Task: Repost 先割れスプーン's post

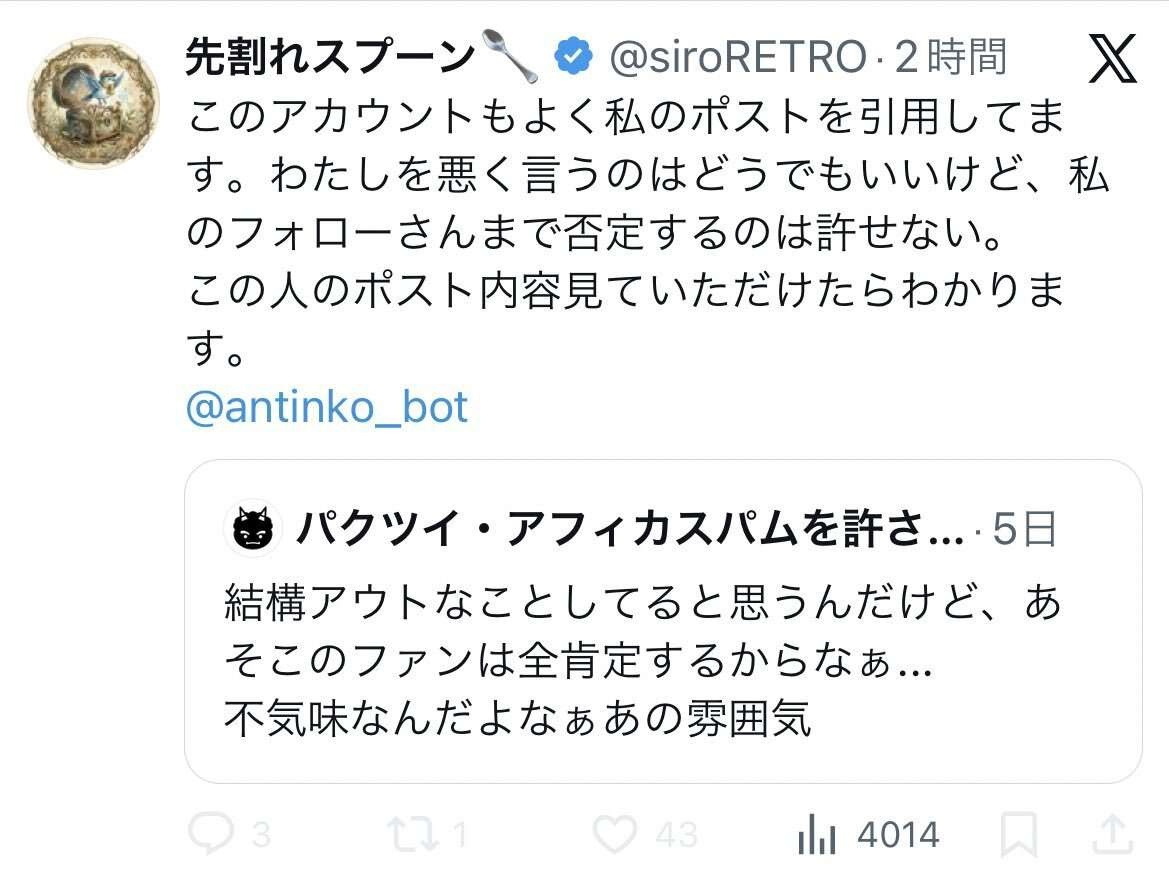Action: click(x=414, y=834)
